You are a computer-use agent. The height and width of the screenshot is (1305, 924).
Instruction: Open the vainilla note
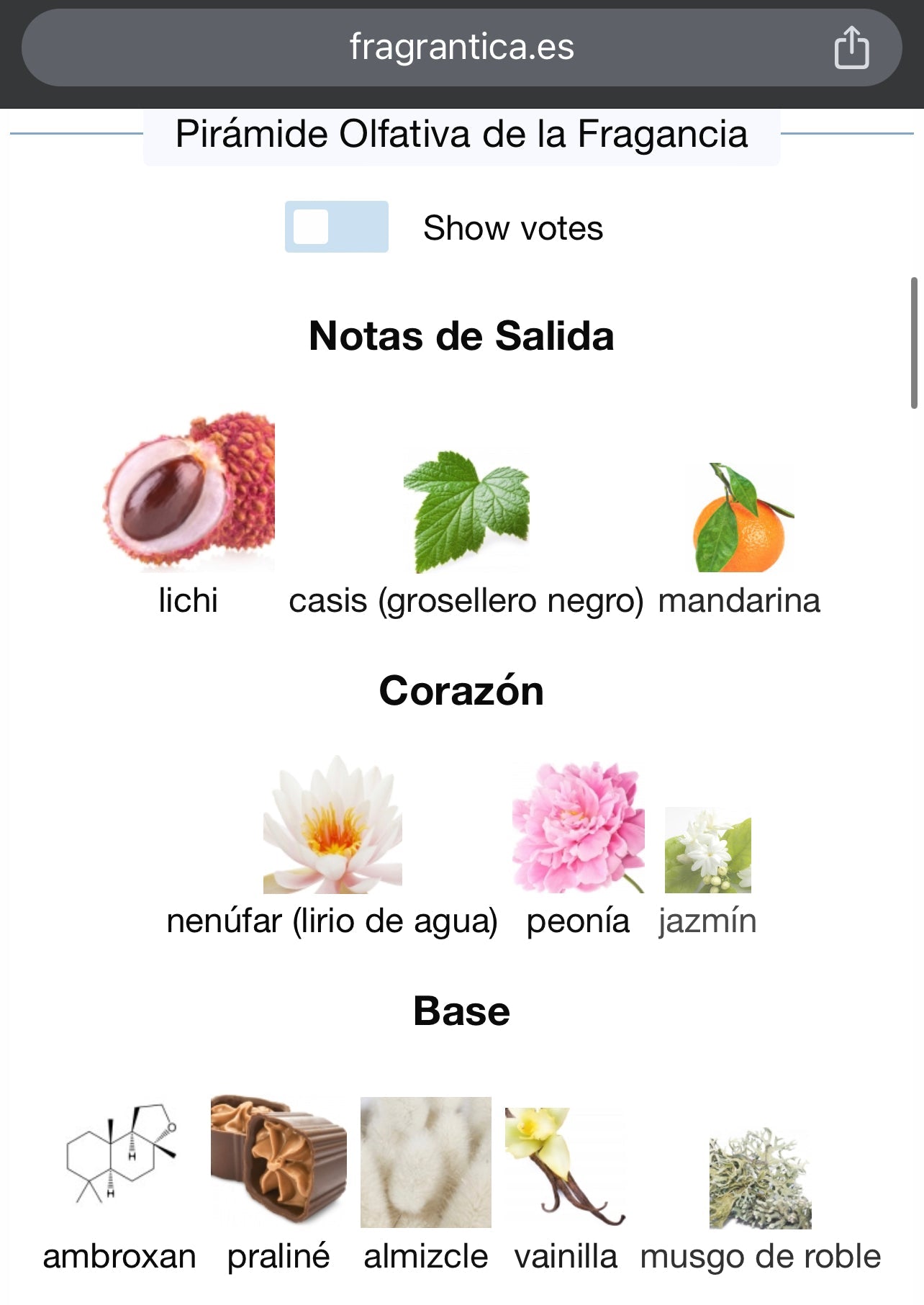pyautogui.click(x=566, y=1168)
